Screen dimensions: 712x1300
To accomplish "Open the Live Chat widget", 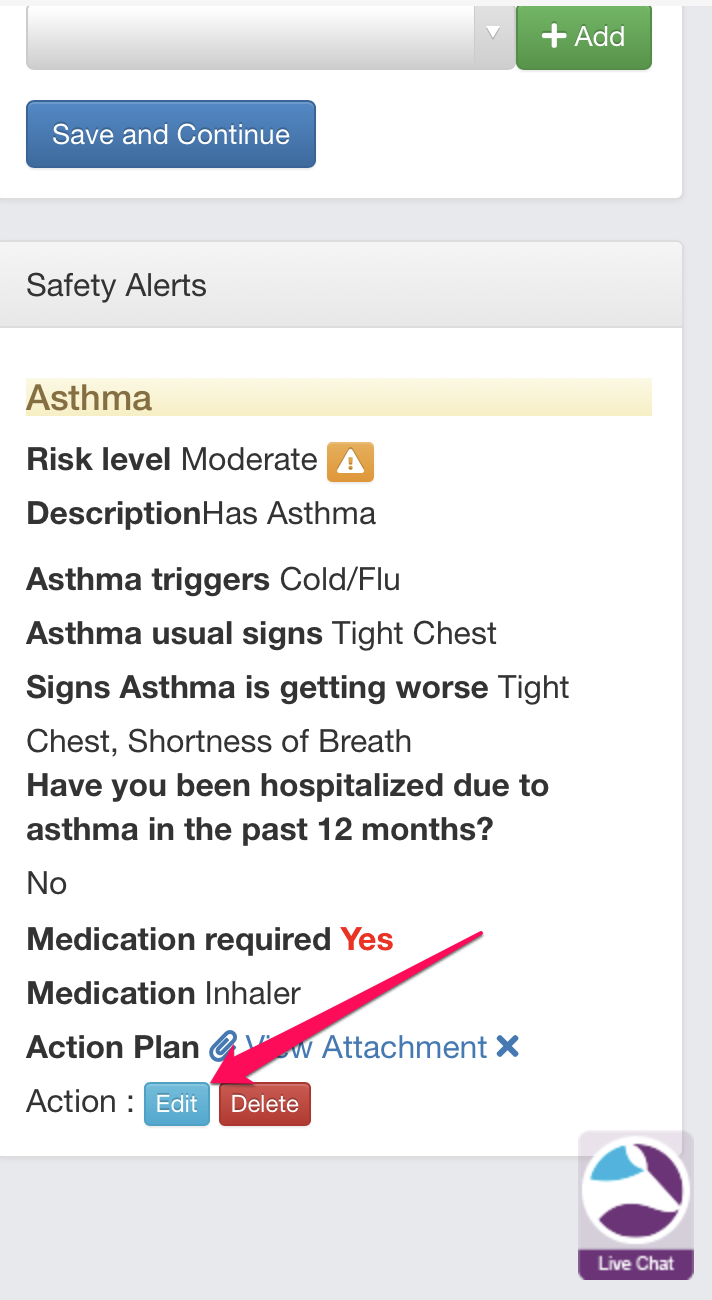I will tap(635, 1205).
